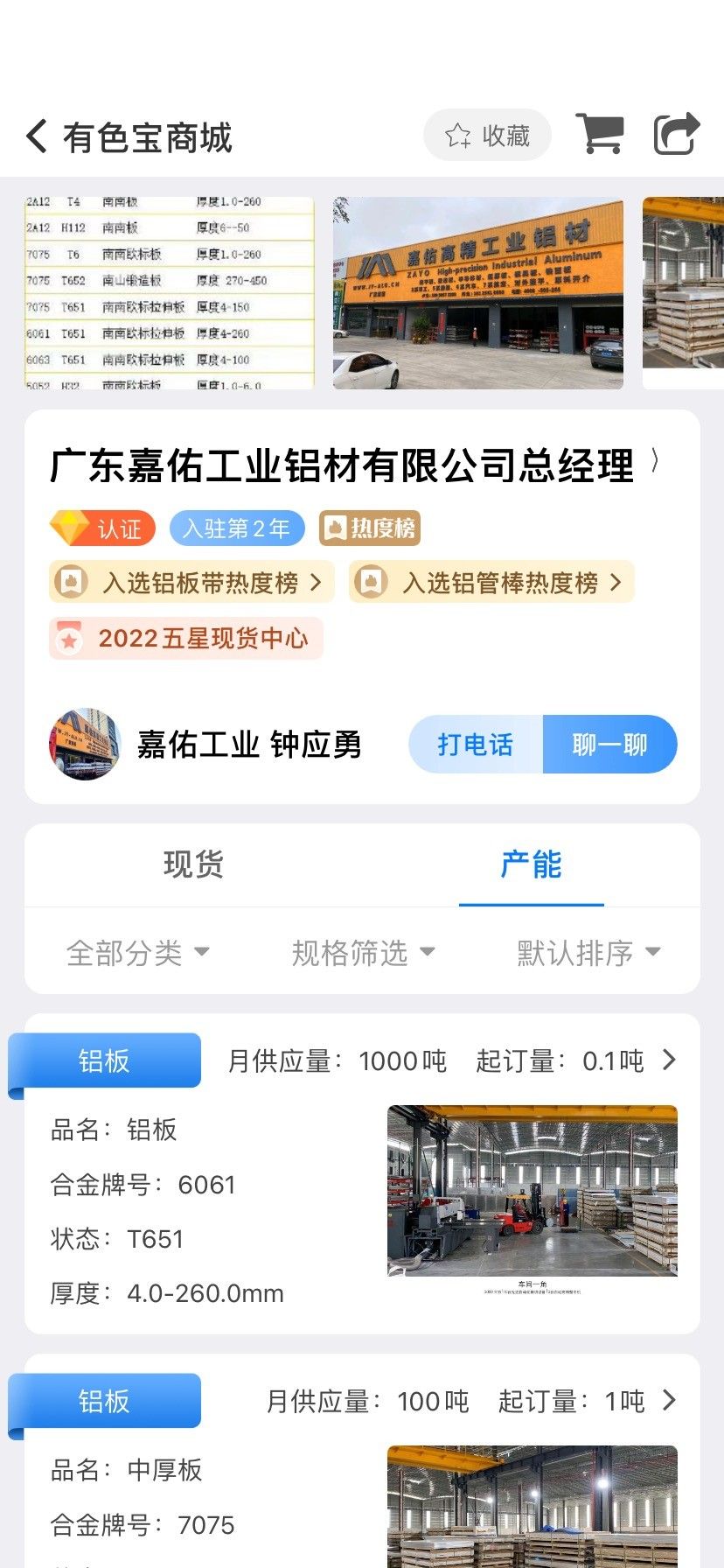
Task: Open the 规格筛选 filter
Action: [363, 952]
